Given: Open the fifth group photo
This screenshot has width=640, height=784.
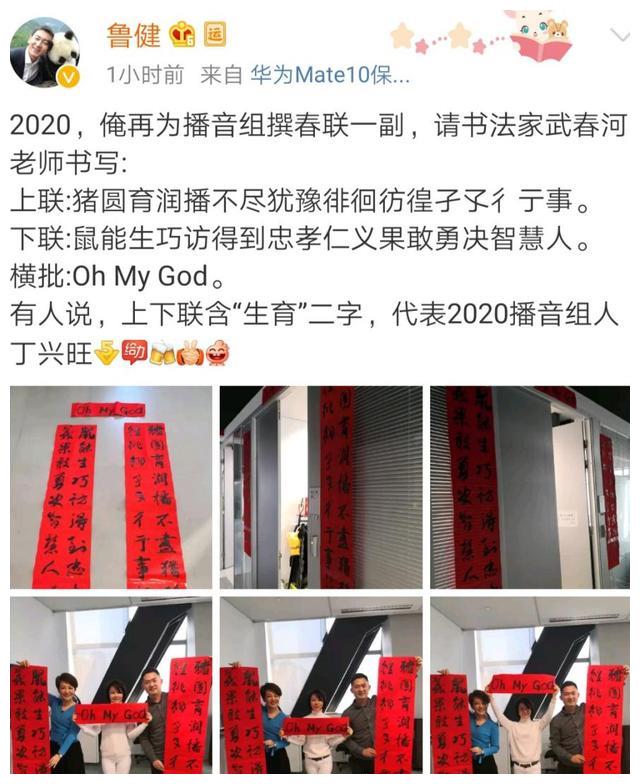Looking at the screenshot, I should point(321,685).
